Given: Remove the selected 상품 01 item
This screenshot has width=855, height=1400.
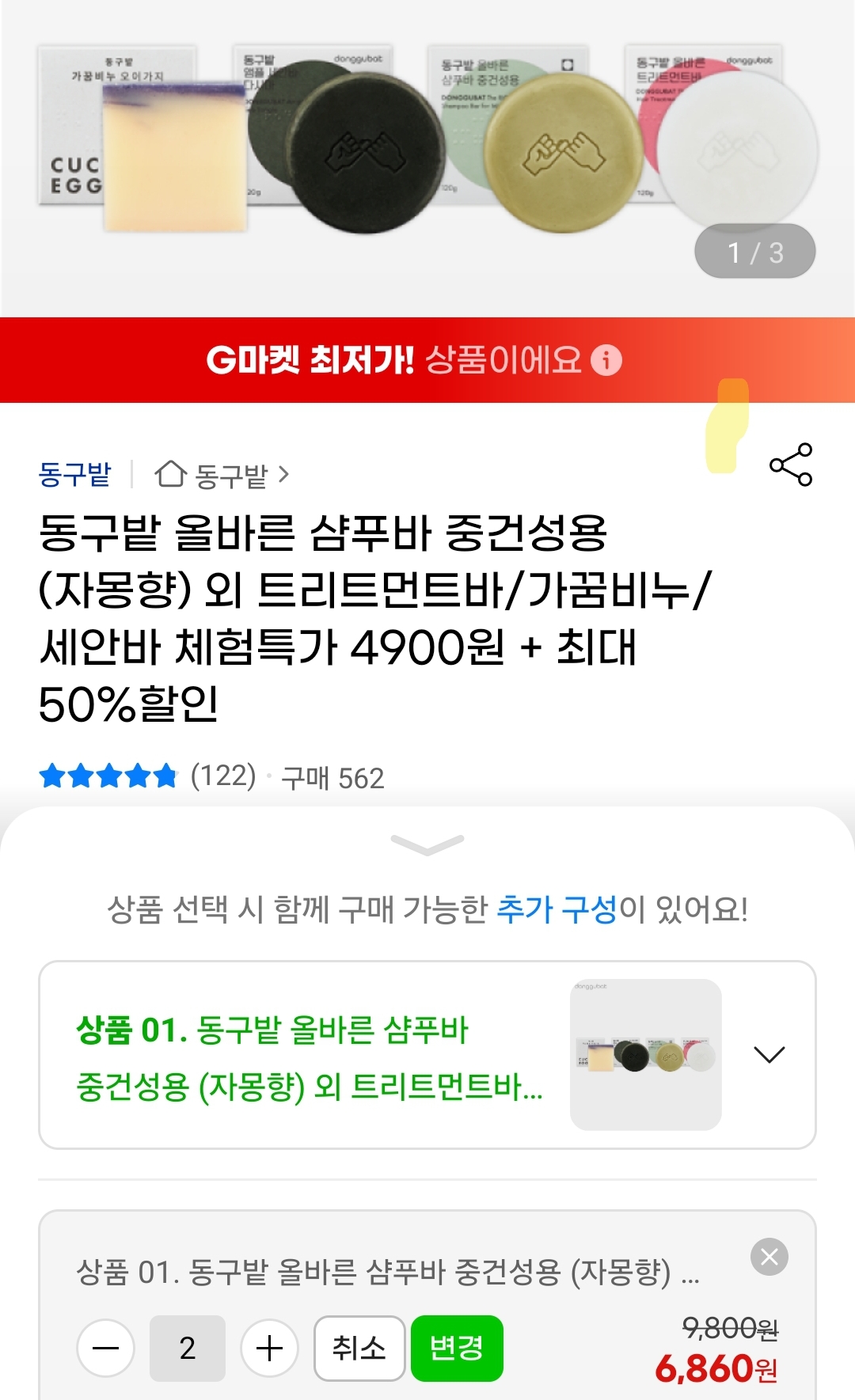Looking at the screenshot, I should click(x=769, y=1257).
